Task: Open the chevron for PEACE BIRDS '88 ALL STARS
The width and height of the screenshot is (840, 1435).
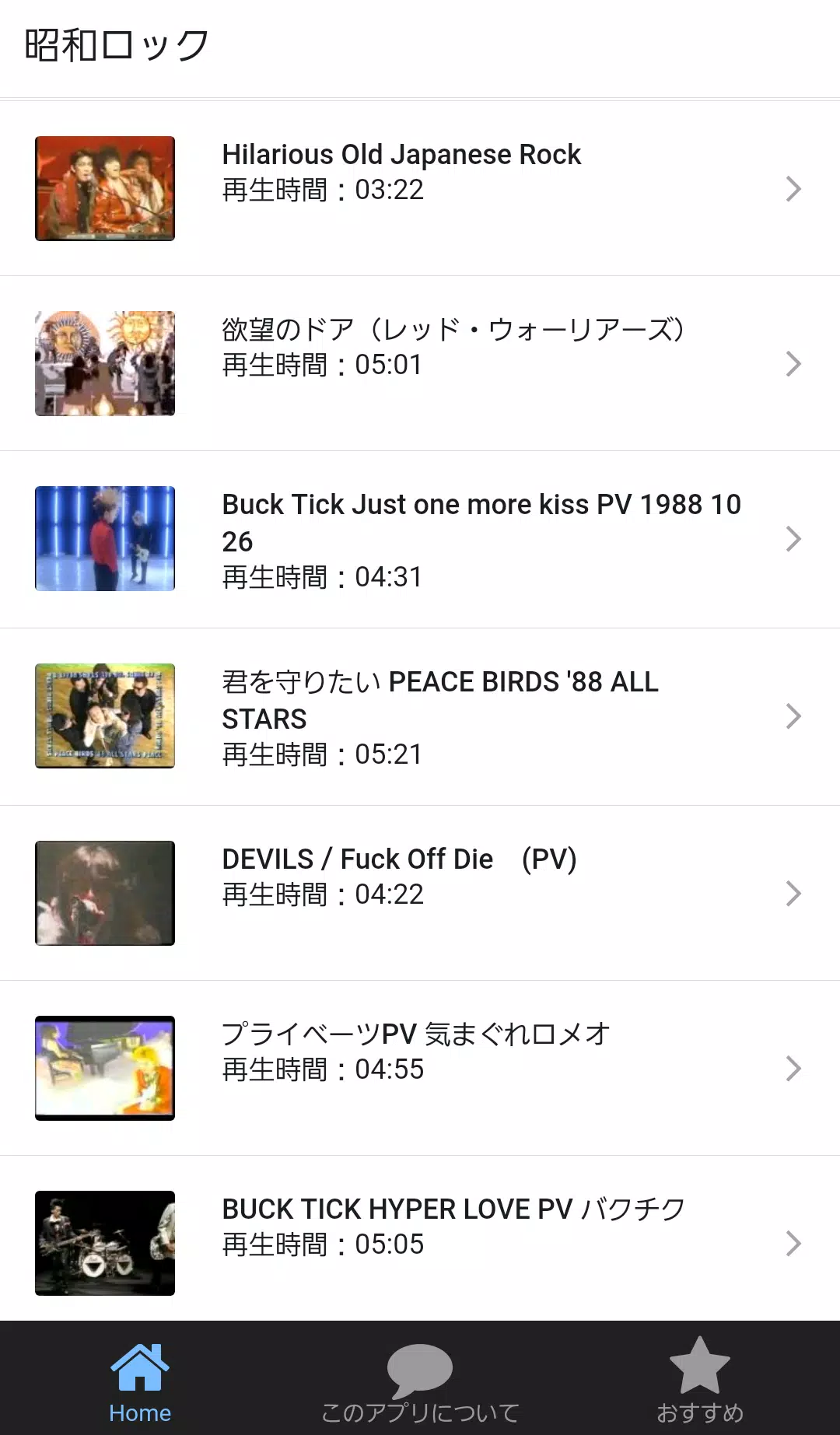Action: (792, 716)
